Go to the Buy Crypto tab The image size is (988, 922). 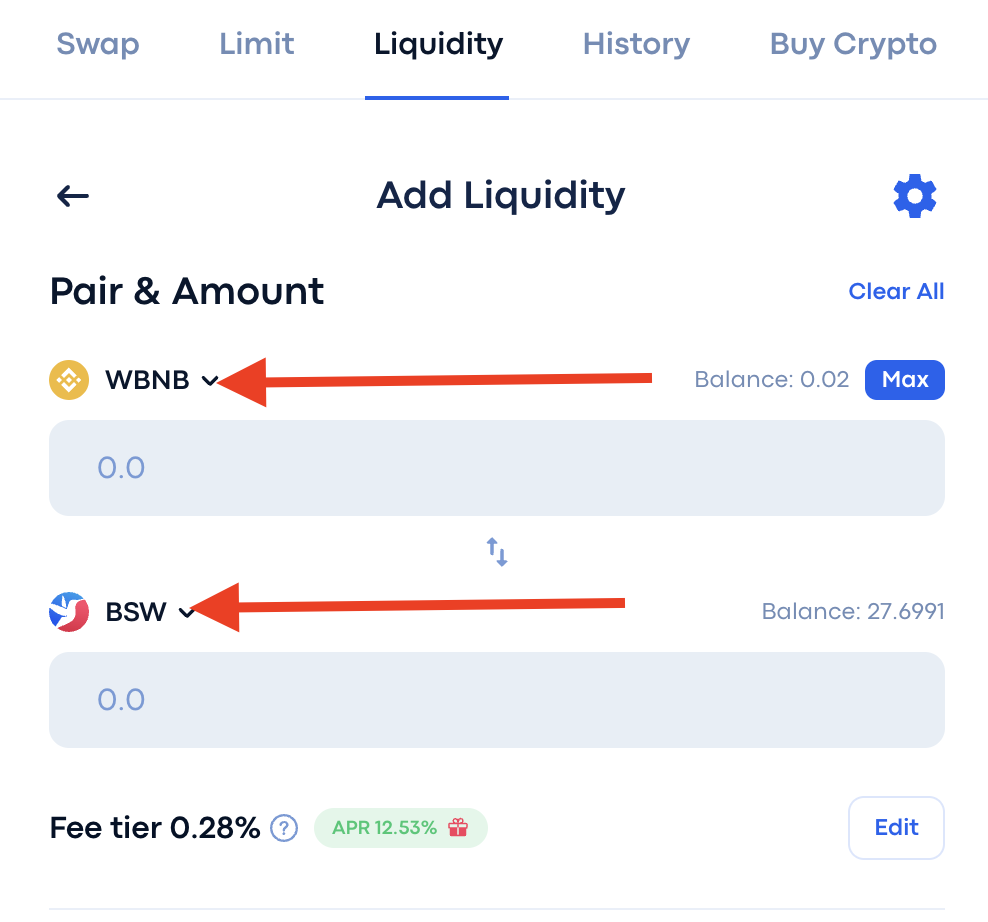click(x=853, y=45)
